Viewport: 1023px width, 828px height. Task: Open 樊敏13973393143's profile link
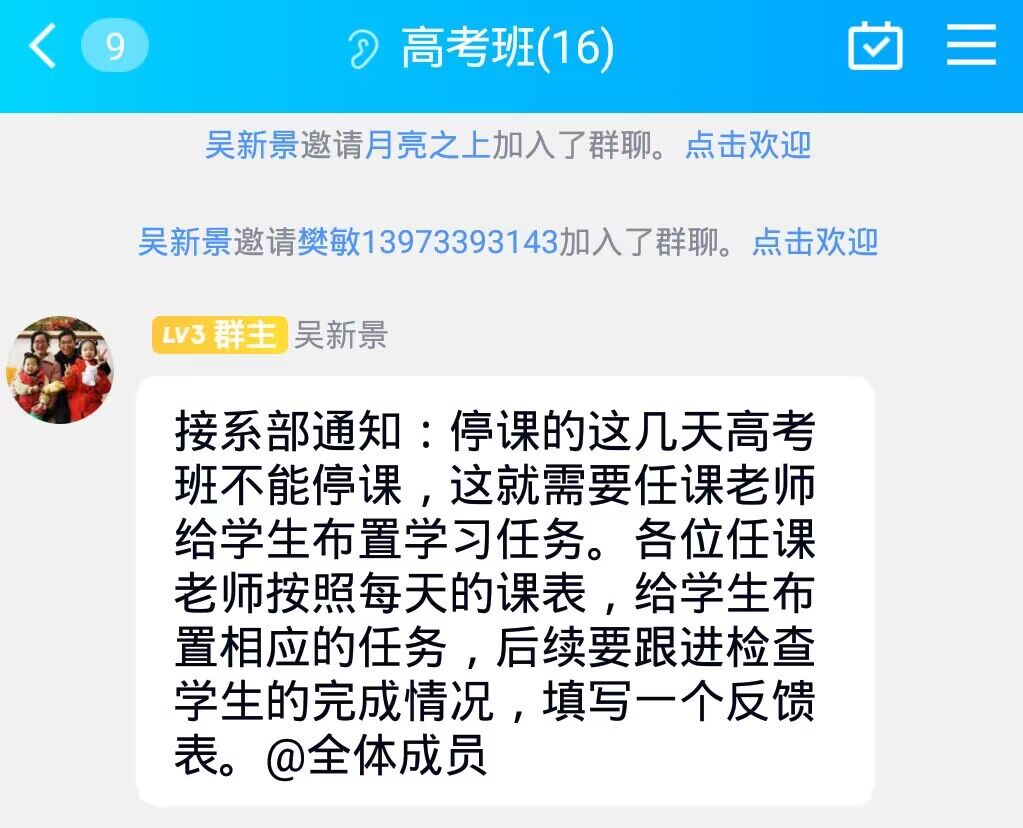(427, 242)
